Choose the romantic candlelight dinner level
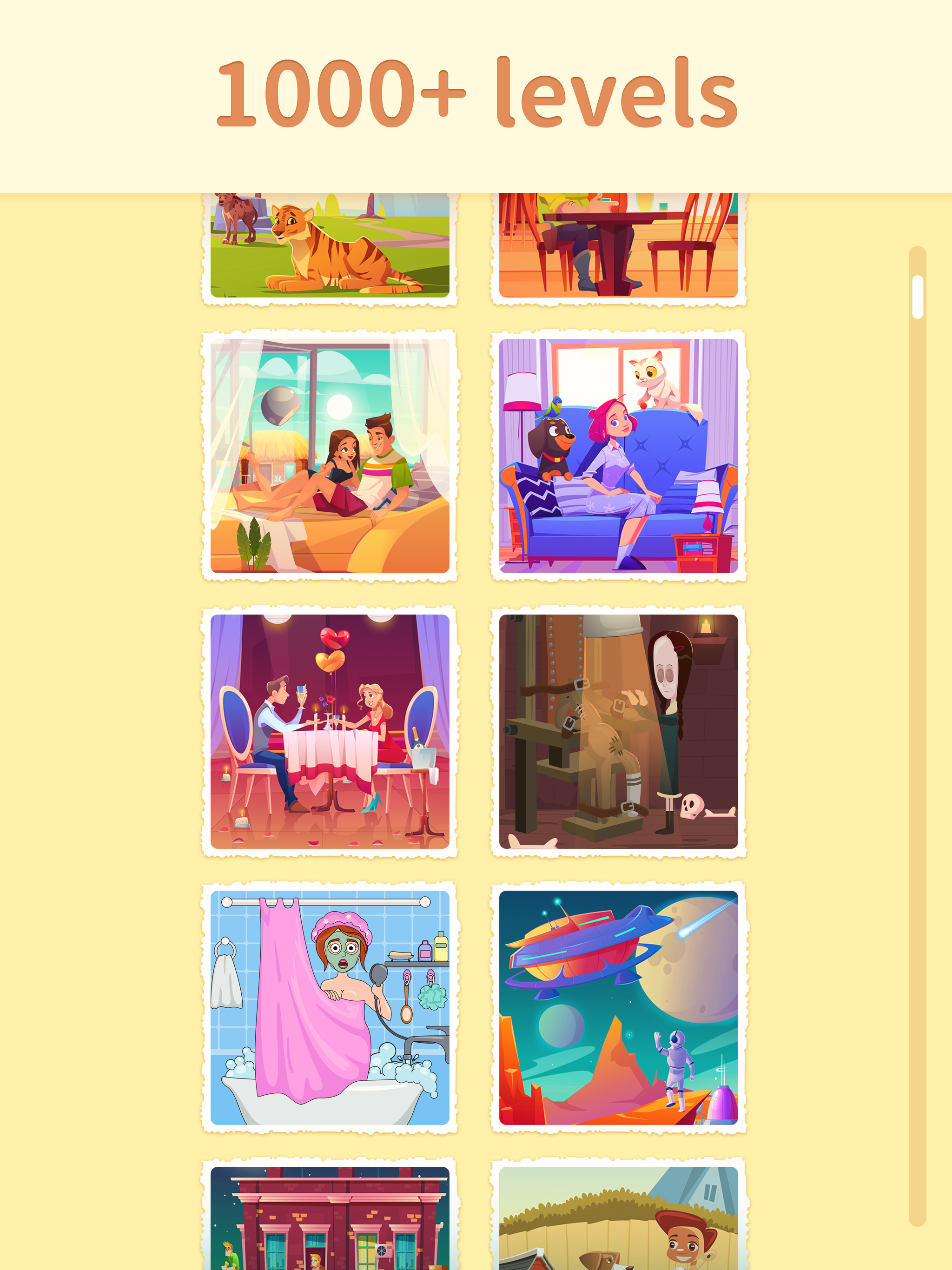The width and height of the screenshot is (952, 1270). pyautogui.click(x=330, y=731)
